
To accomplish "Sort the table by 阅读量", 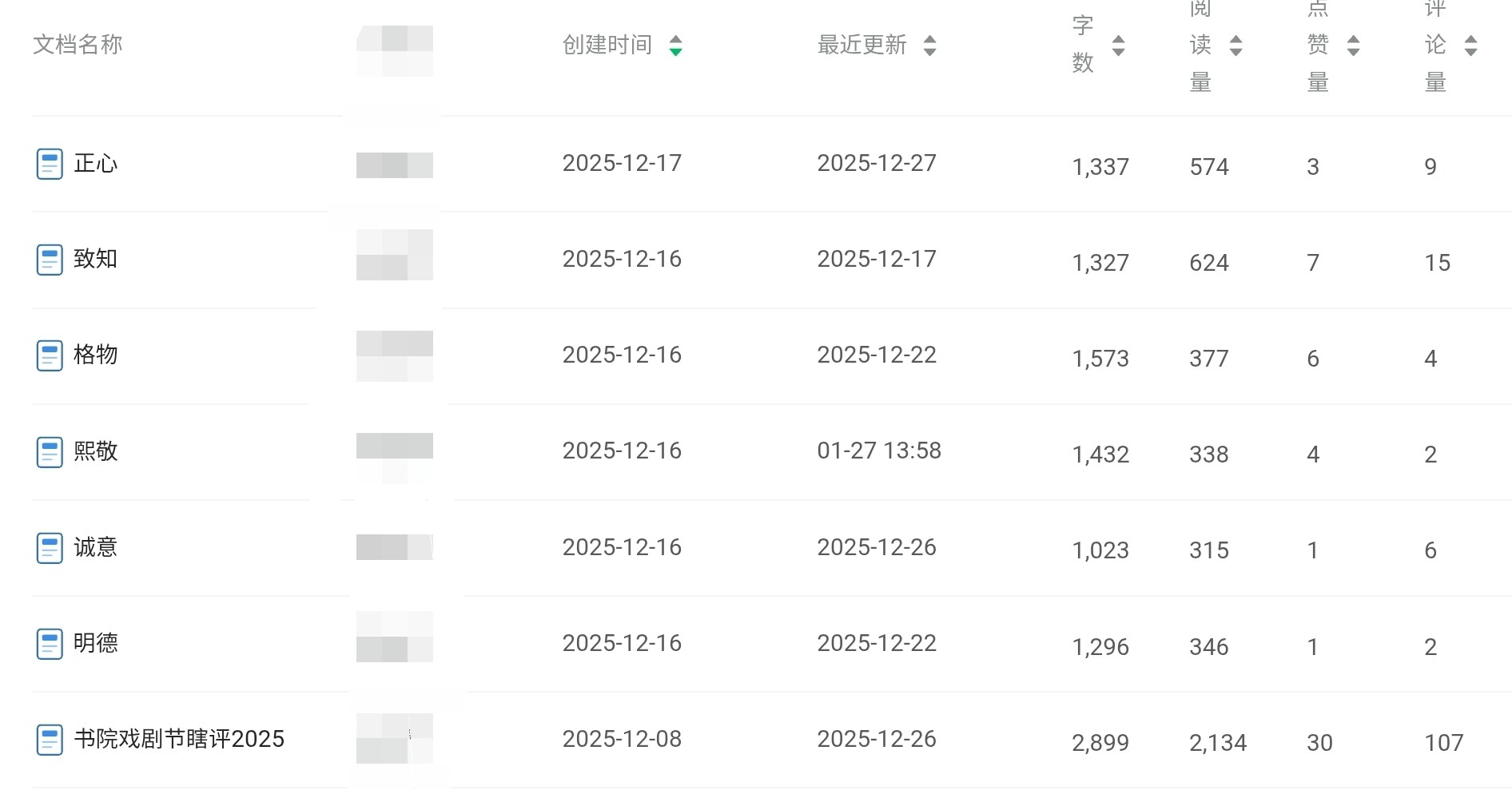I will pos(1235,46).
